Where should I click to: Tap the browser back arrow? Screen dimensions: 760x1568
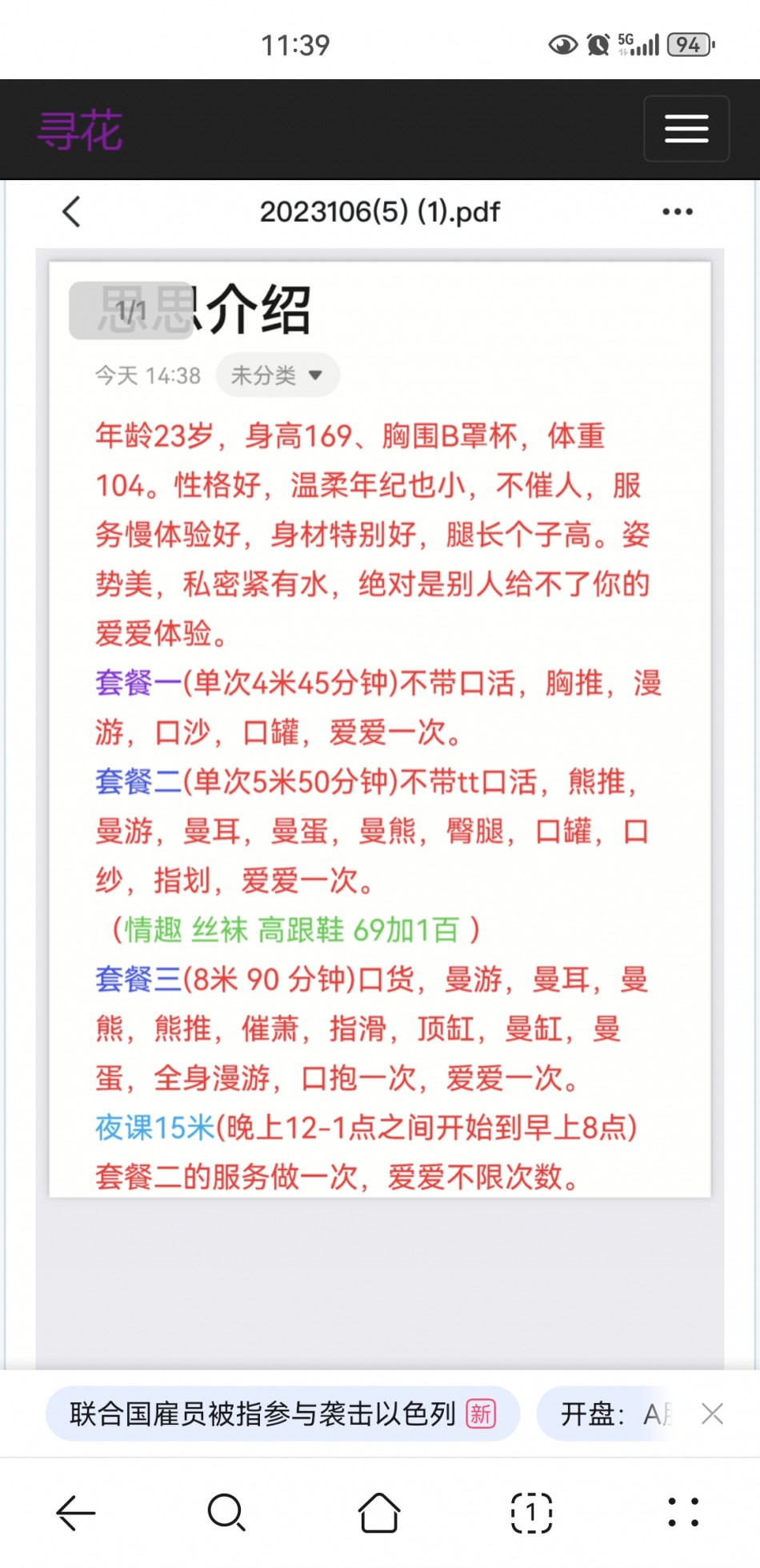(76, 1513)
